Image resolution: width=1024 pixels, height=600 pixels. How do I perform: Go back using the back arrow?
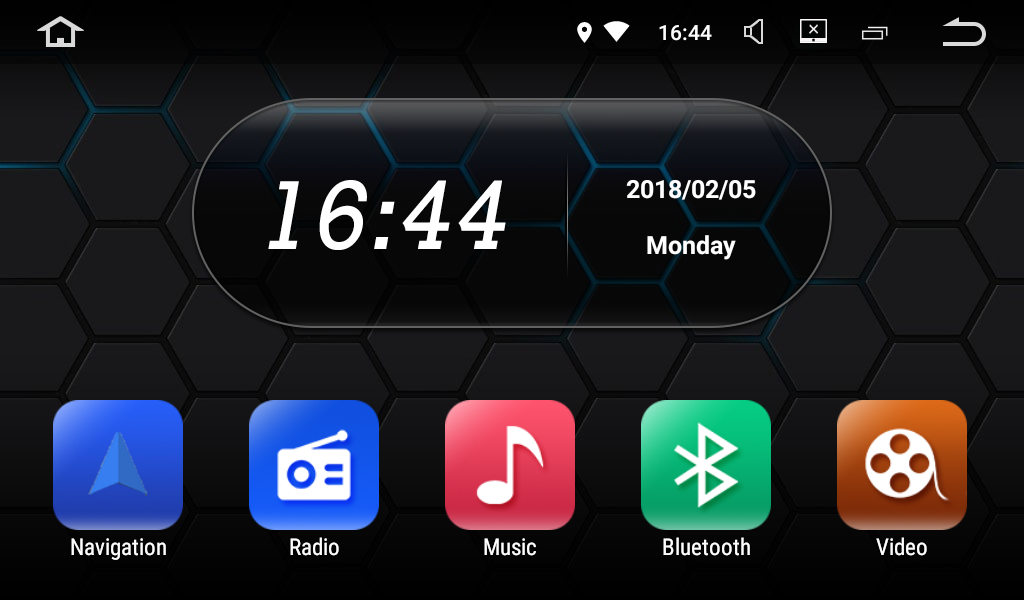click(x=964, y=33)
